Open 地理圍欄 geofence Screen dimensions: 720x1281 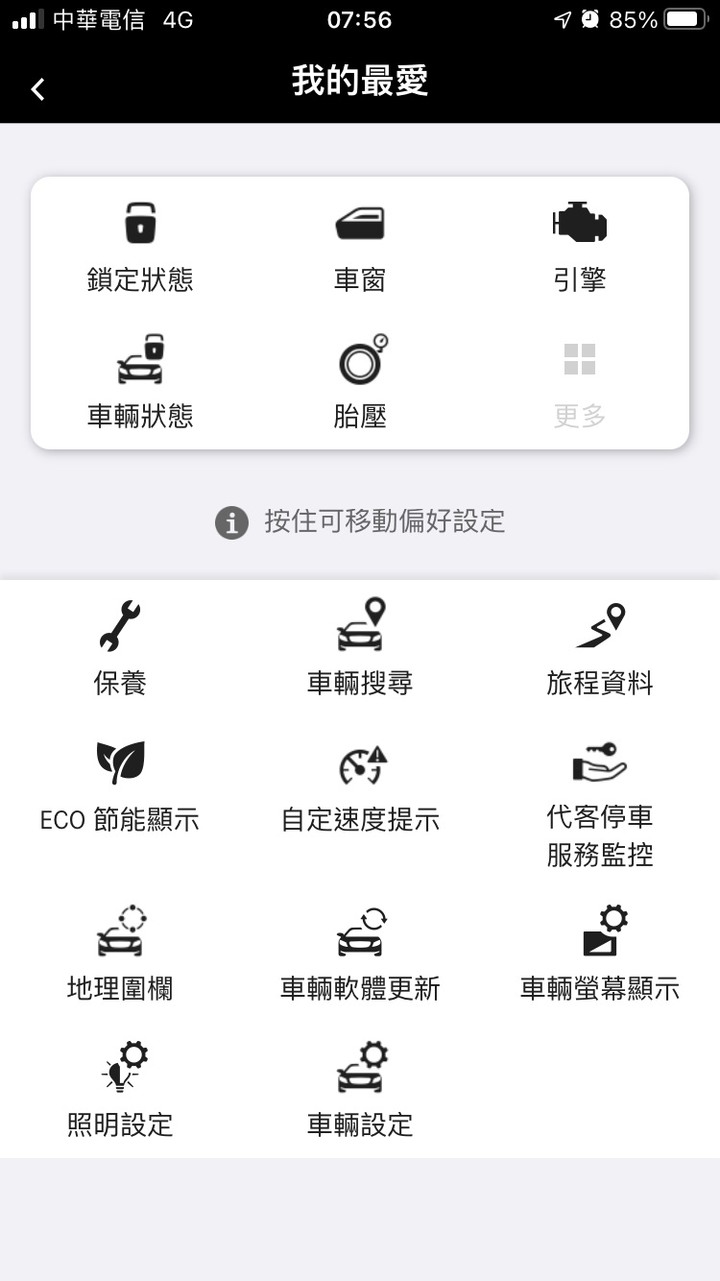(x=120, y=954)
